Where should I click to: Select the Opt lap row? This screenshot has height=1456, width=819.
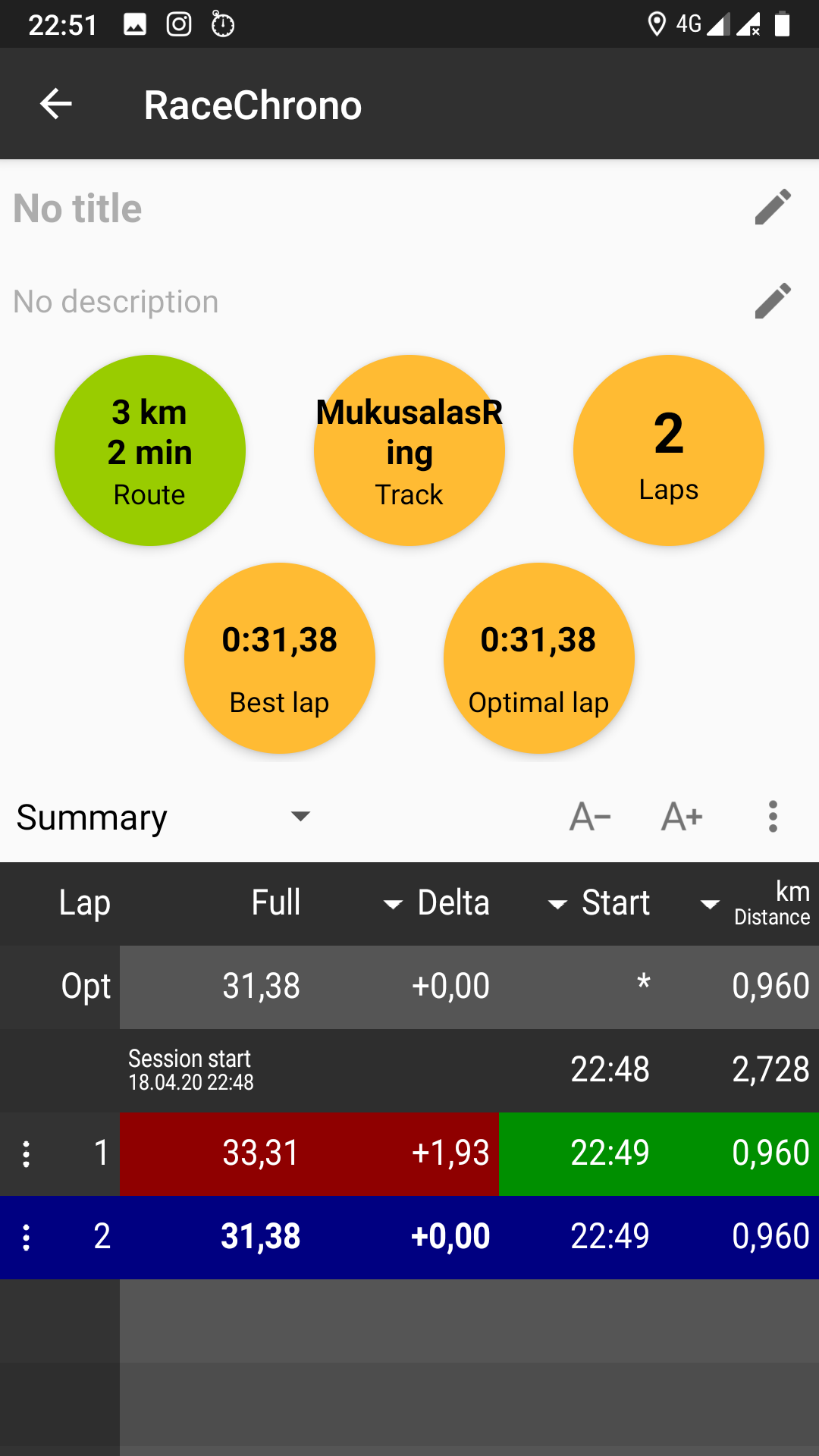(409, 987)
